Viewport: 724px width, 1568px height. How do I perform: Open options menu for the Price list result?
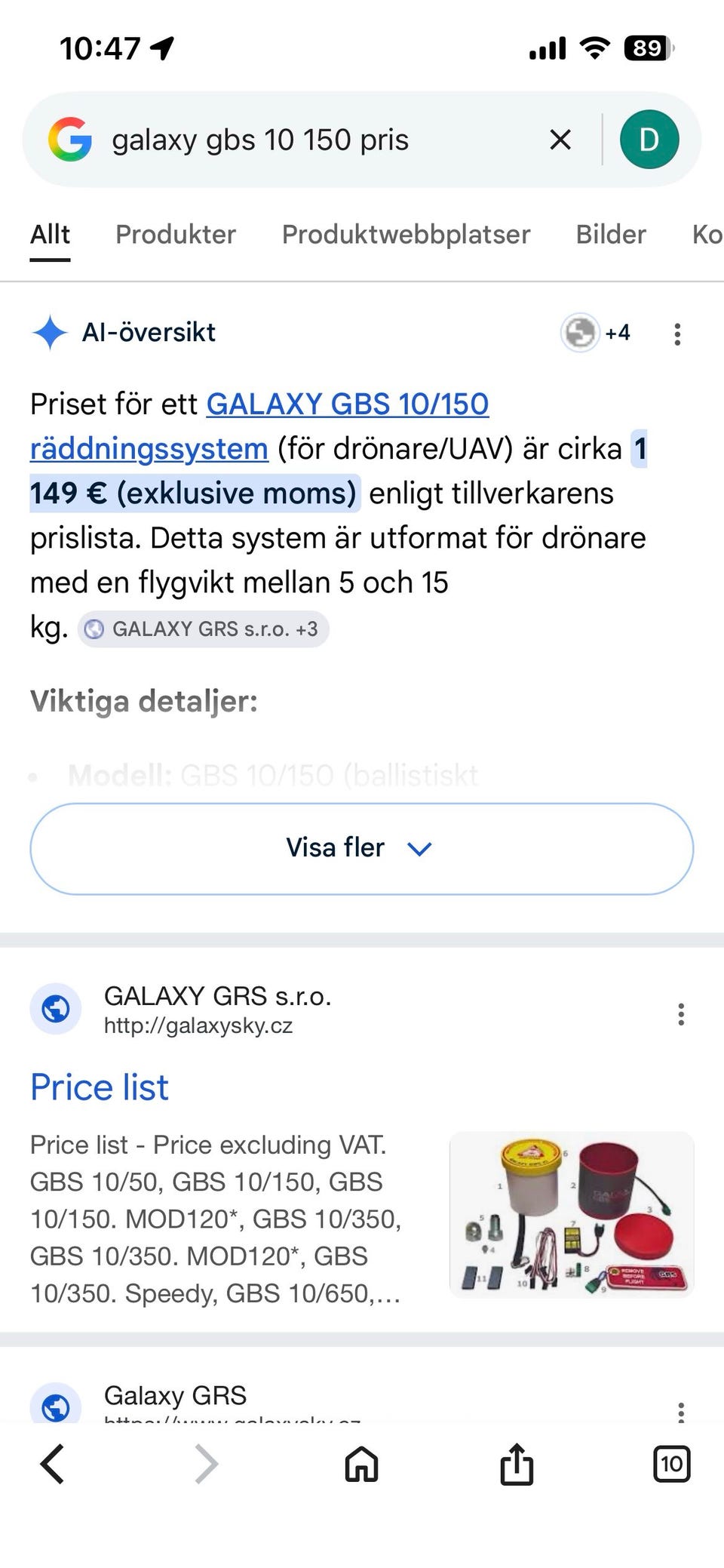point(682,1015)
